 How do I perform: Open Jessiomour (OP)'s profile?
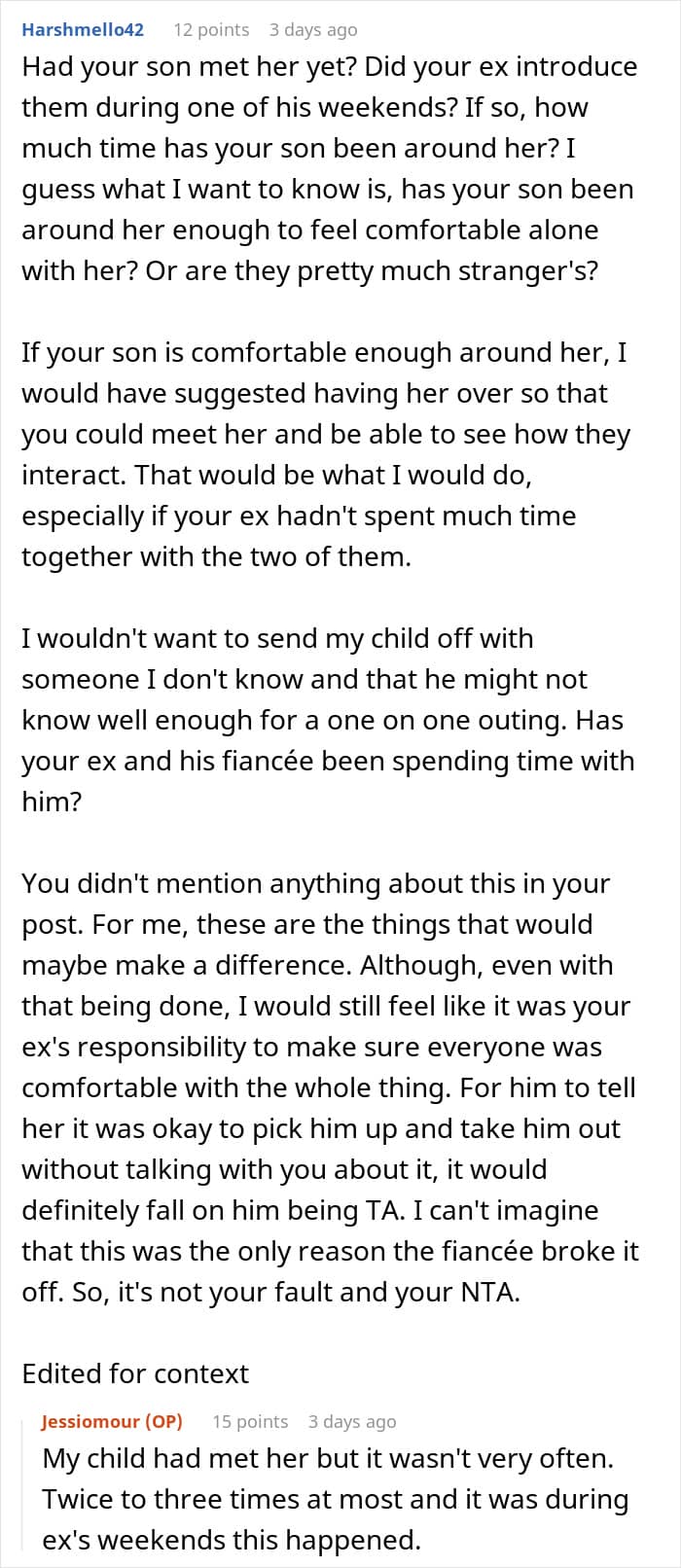112,1421
